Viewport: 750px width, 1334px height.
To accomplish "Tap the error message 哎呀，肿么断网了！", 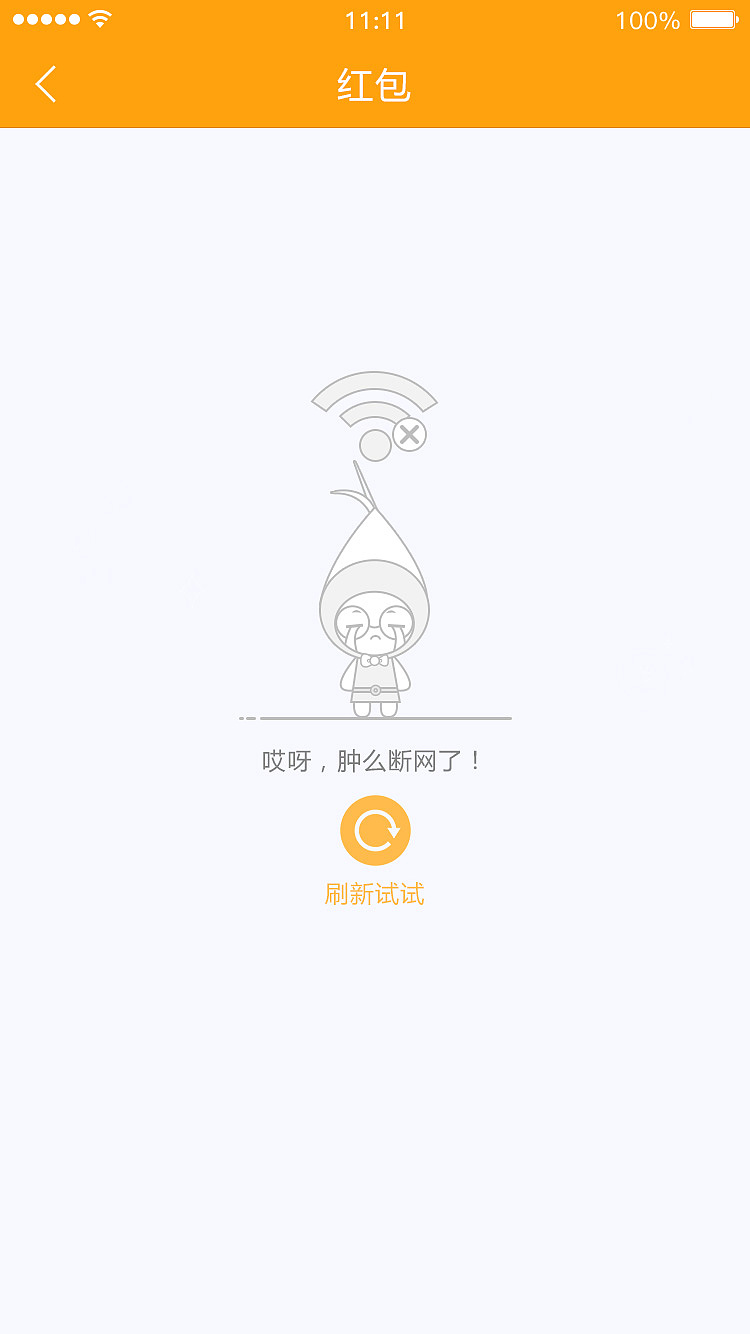I will 374,760.
